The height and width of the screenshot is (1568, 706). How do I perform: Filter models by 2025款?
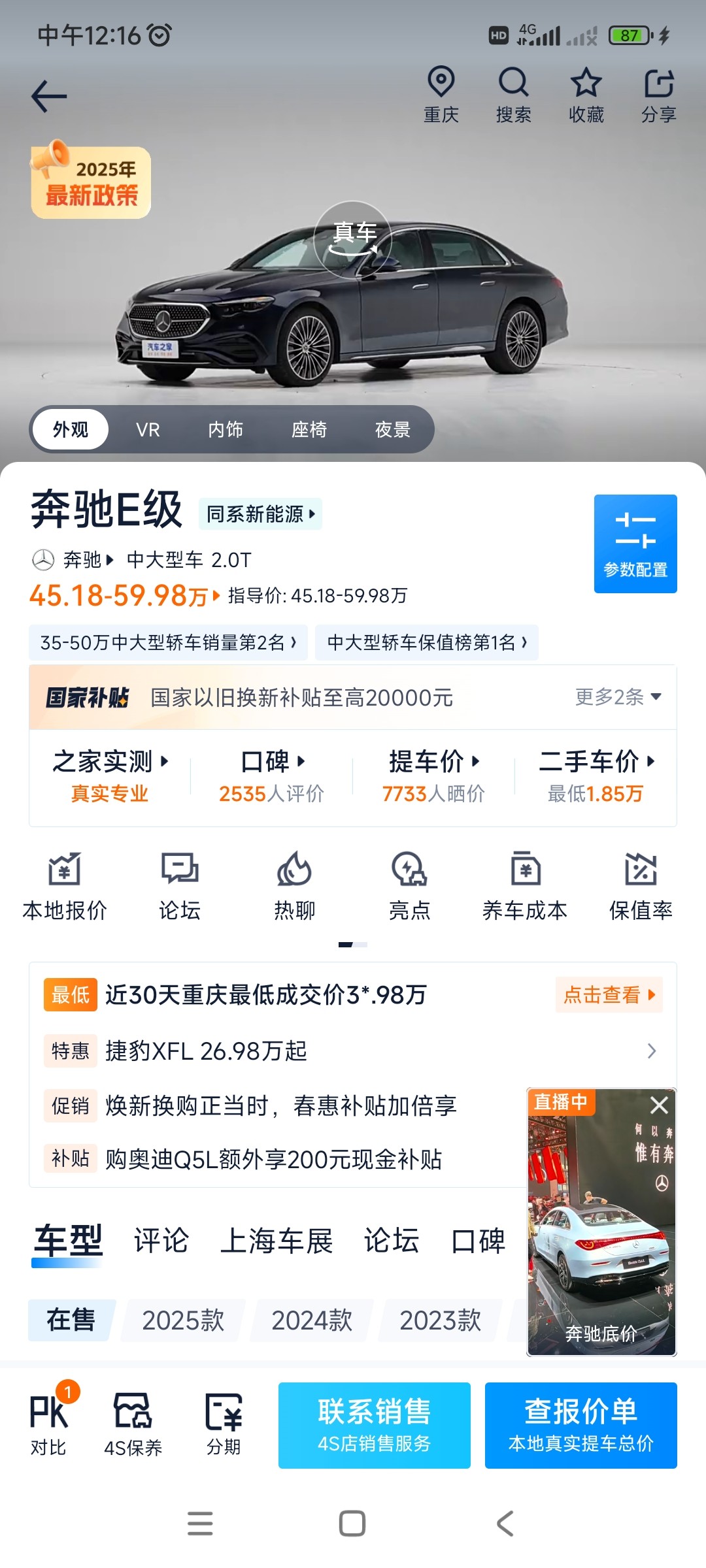point(183,1320)
